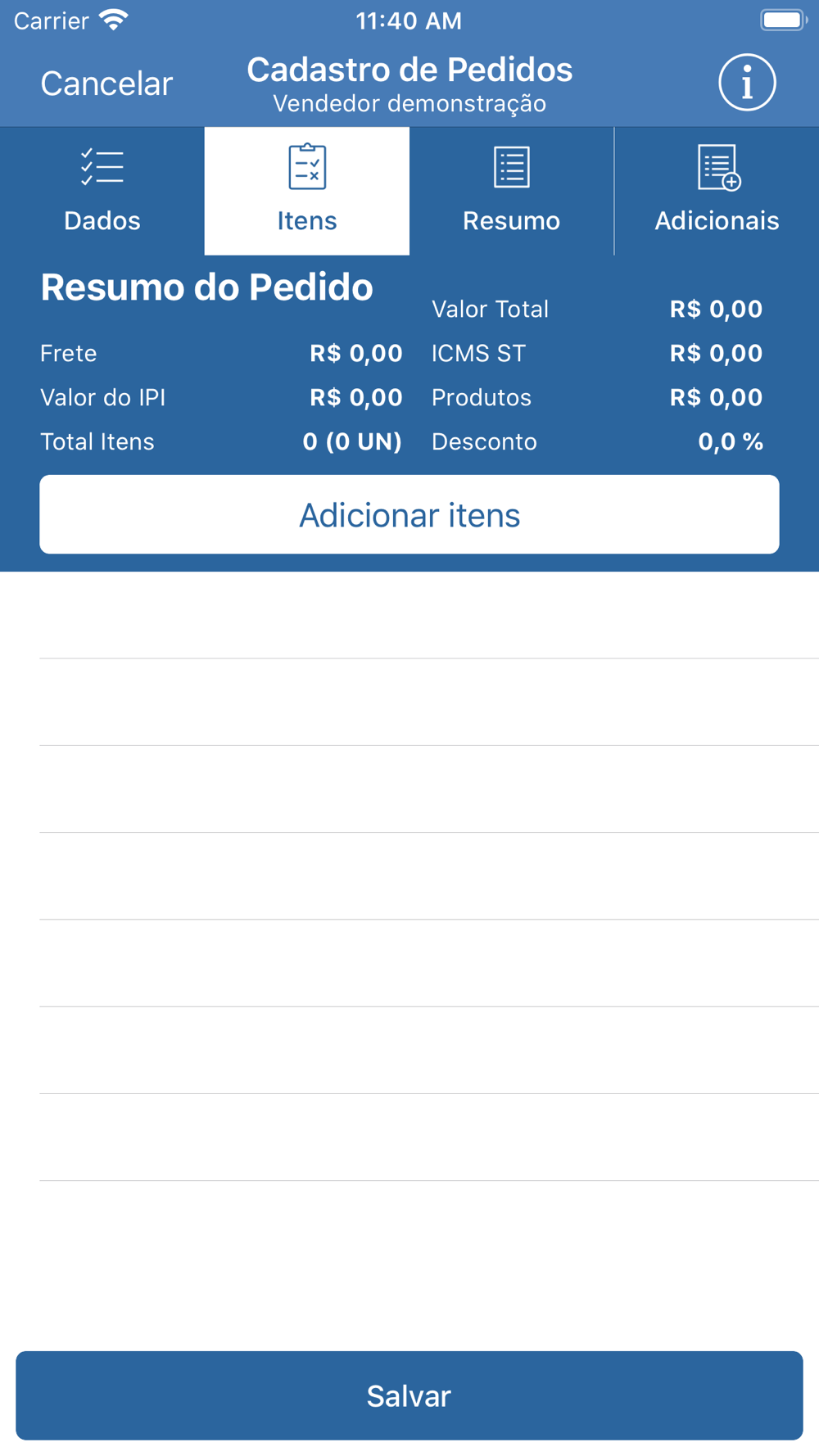819x1456 pixels.
Task: Open the Adicionais tab
Action: point(717,191)
